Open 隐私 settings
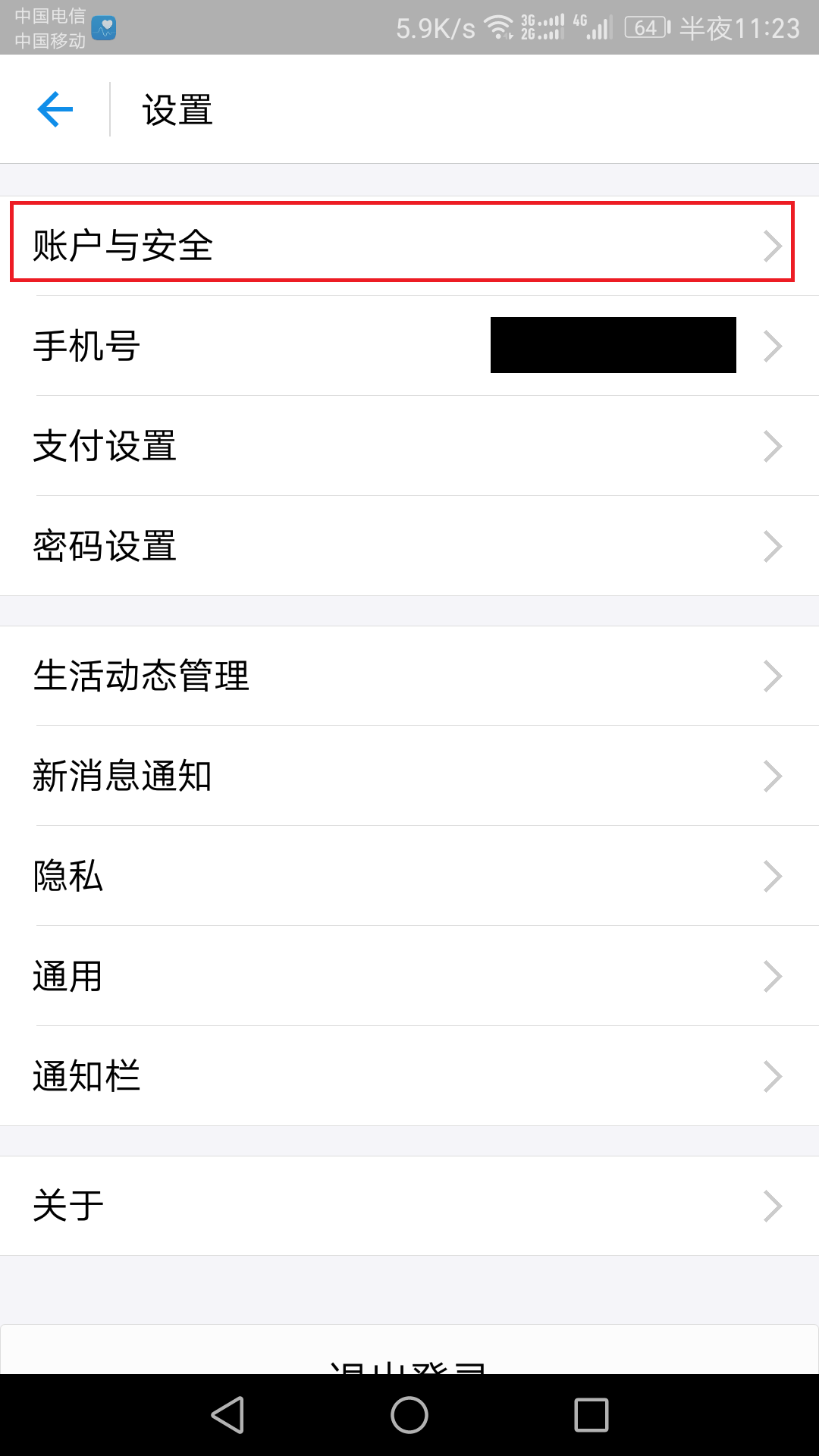 click(x=409, y=876)
